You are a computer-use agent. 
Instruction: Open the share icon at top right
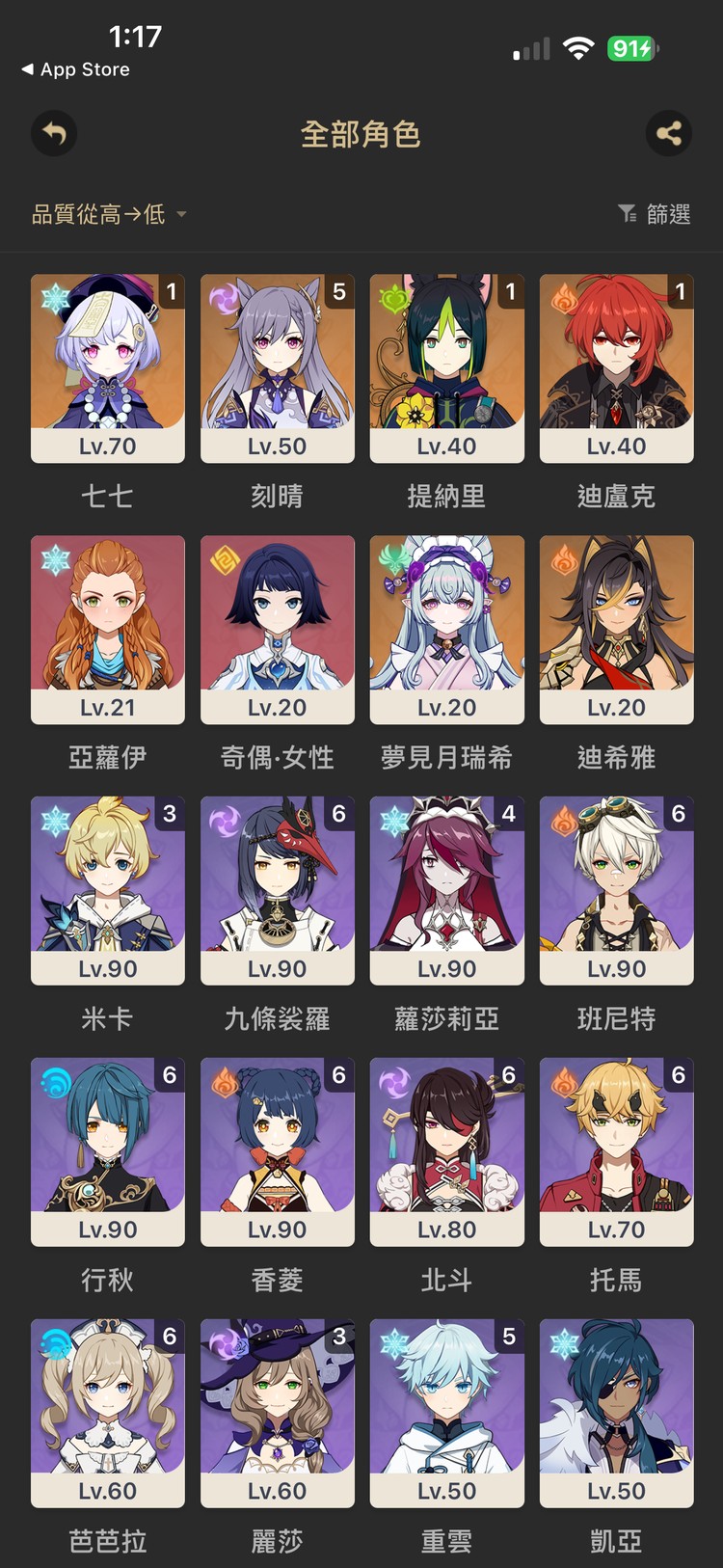670,133
